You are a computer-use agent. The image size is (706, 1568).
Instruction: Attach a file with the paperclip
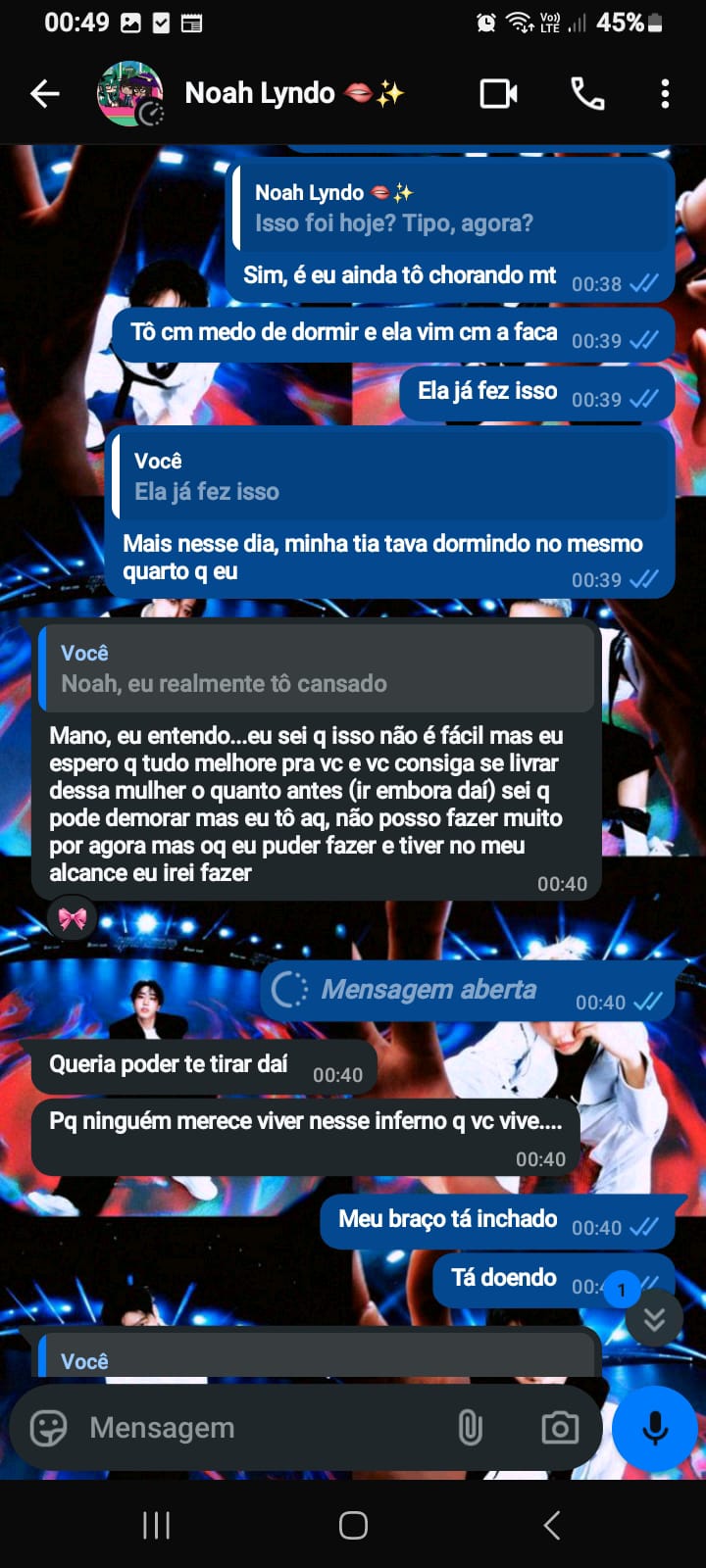tap(471, 1428)
